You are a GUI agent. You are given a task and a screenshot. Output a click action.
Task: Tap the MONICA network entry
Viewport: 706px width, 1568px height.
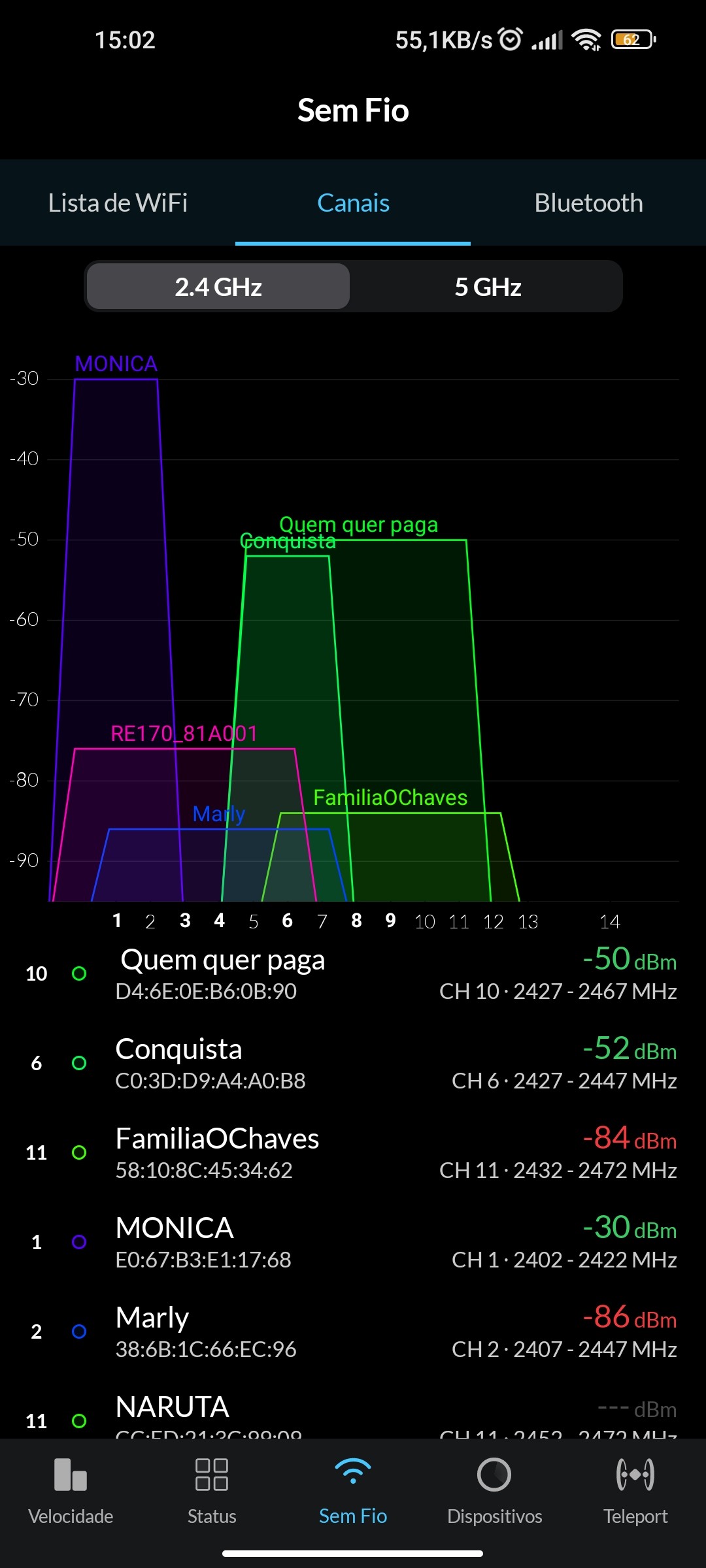click(x=353, y=1243)
